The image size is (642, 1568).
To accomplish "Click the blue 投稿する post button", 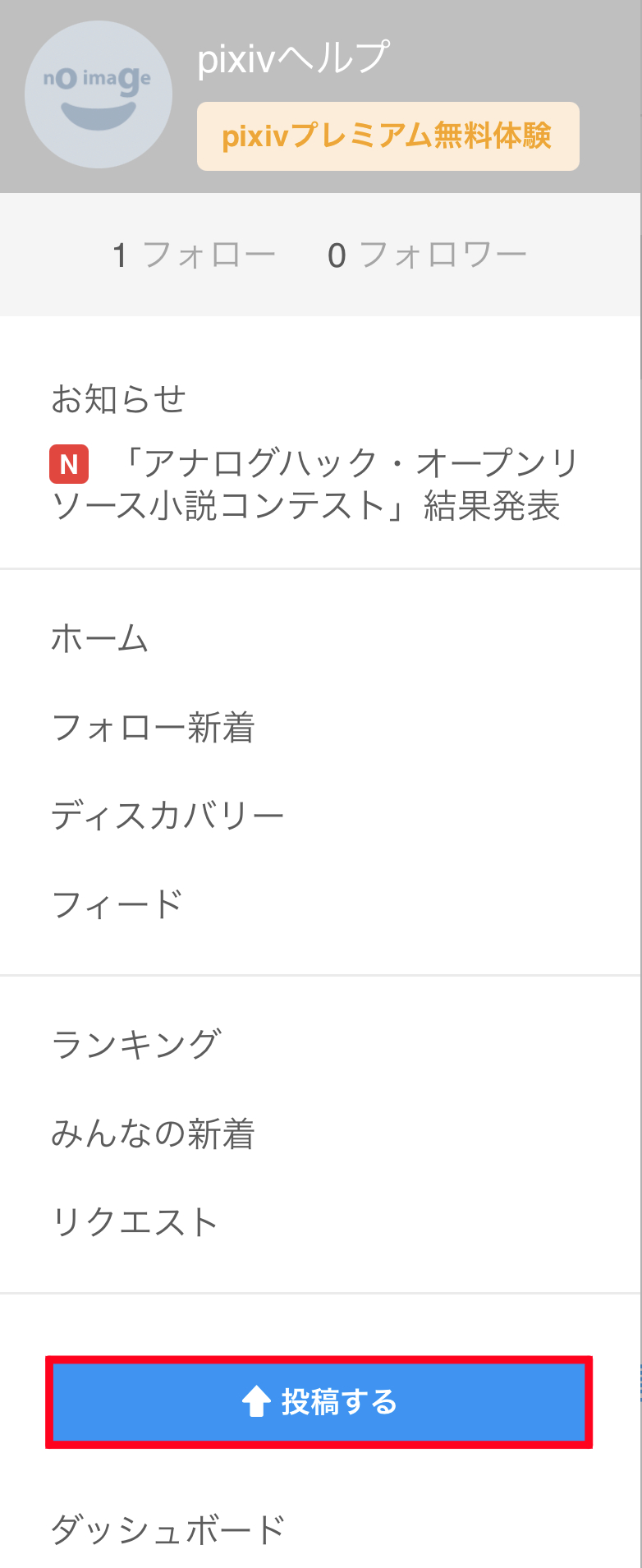I will [x=321, y=1401].
